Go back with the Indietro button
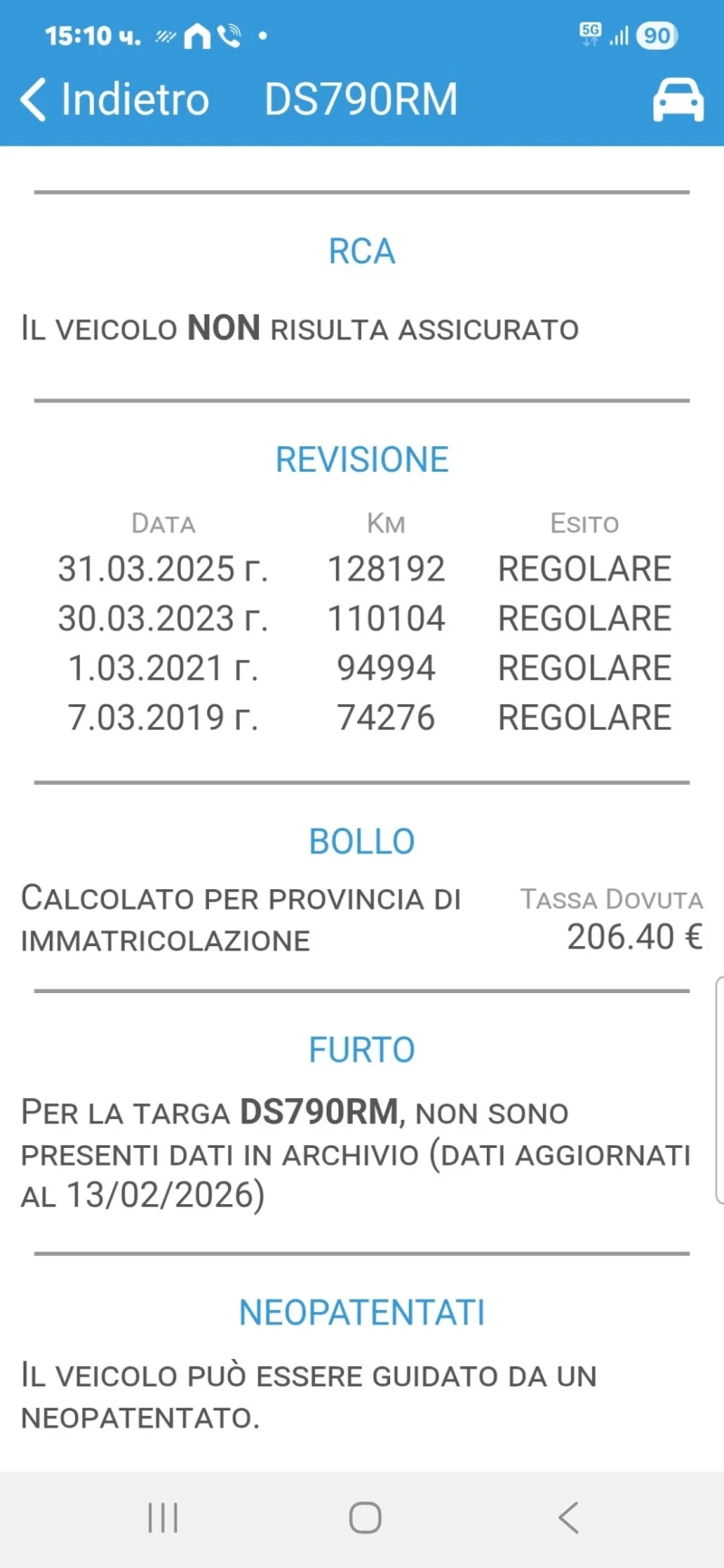This screenshot has width=724, height=1568. point(115,99)
